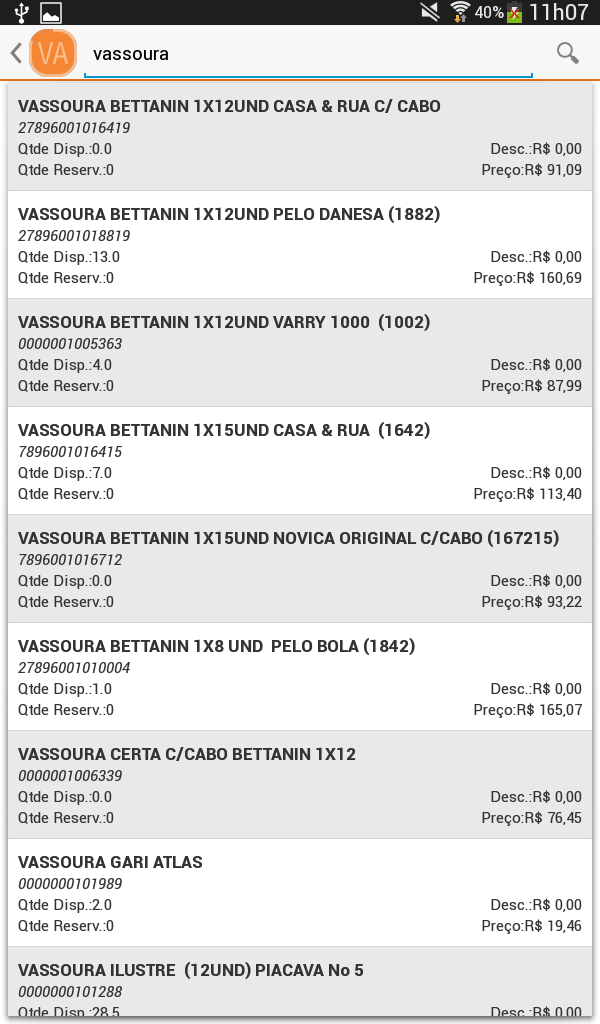Tap the VASSOURA GARI ATLAS row
The width and height of the screenshot is (600, 1024).
[x=300, y=893]
